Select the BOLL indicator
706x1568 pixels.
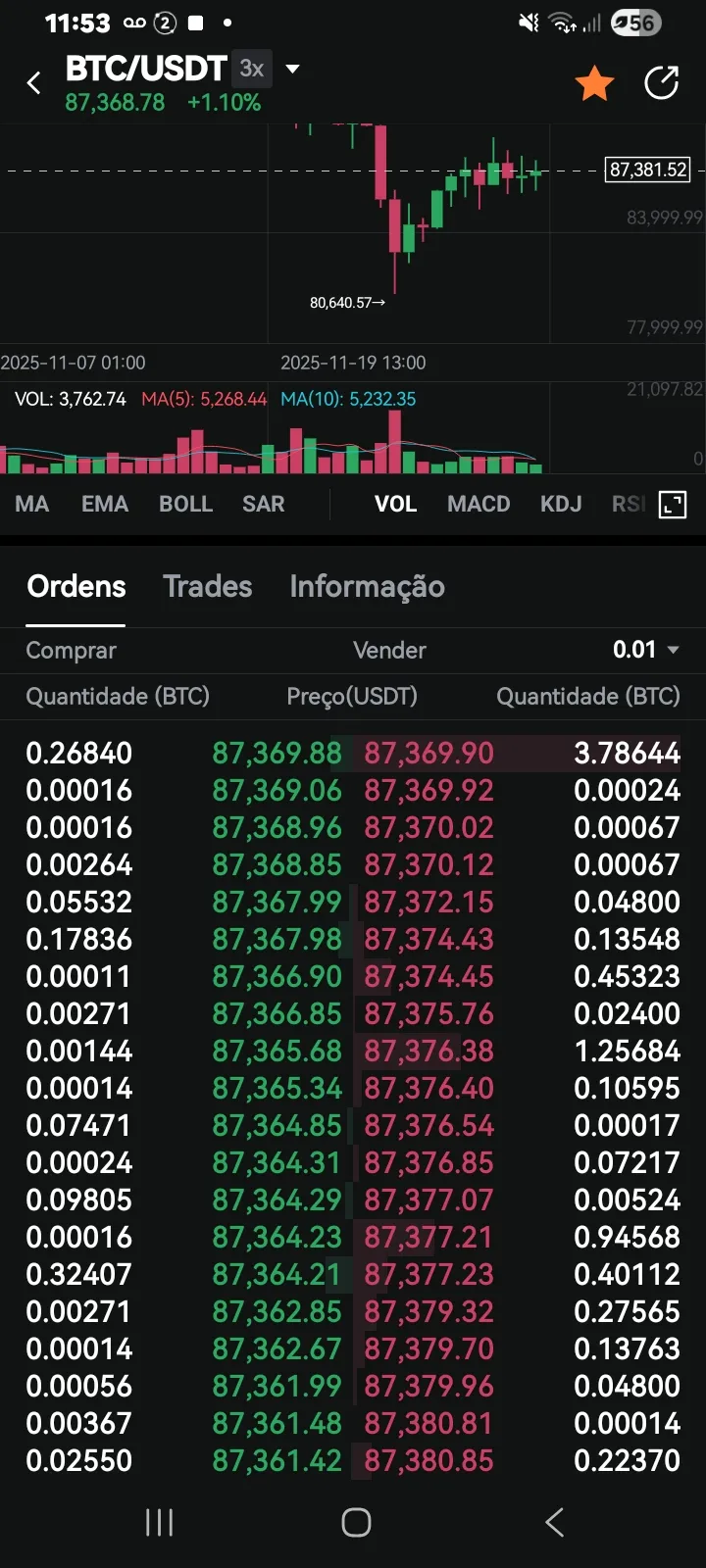coord(185,504)
